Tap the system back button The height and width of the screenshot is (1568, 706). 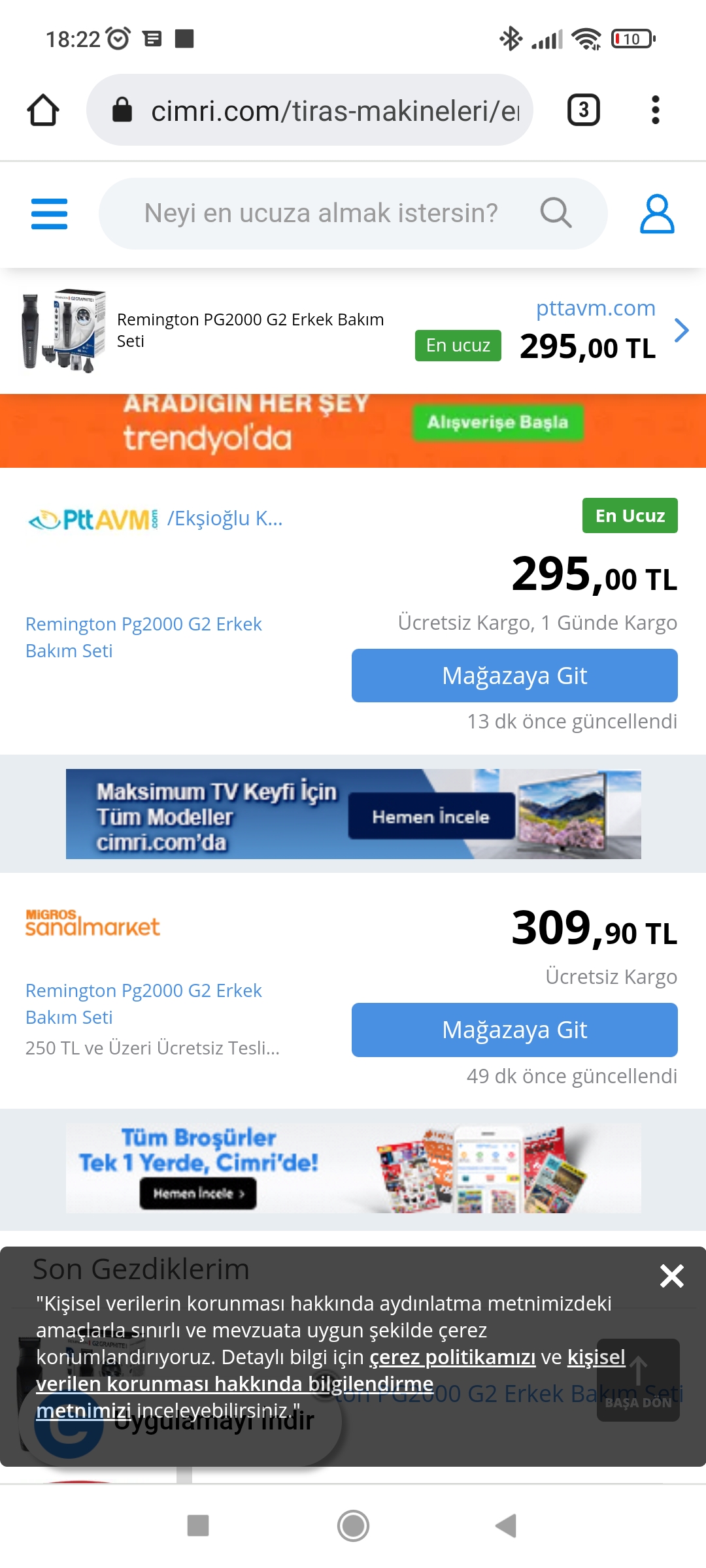click(506, 1526)
